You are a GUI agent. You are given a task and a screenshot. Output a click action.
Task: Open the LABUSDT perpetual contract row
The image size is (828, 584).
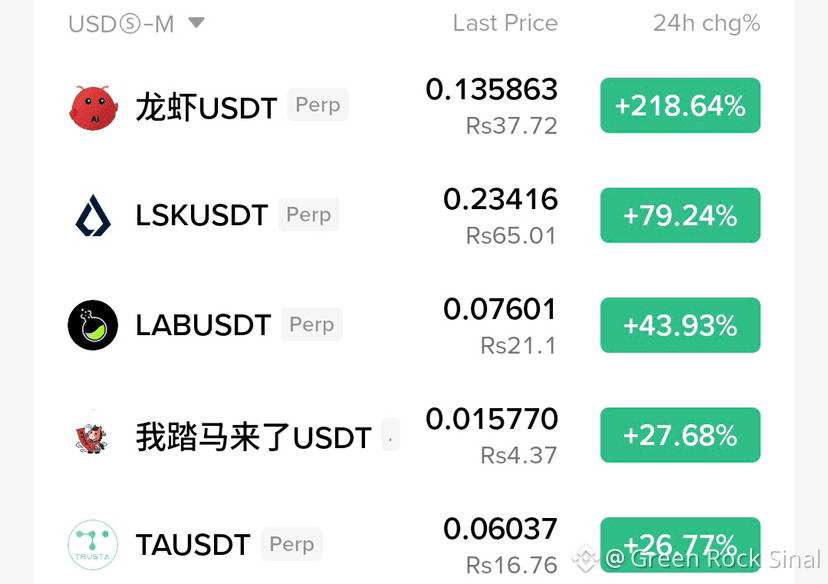click(x=414, y=326)
